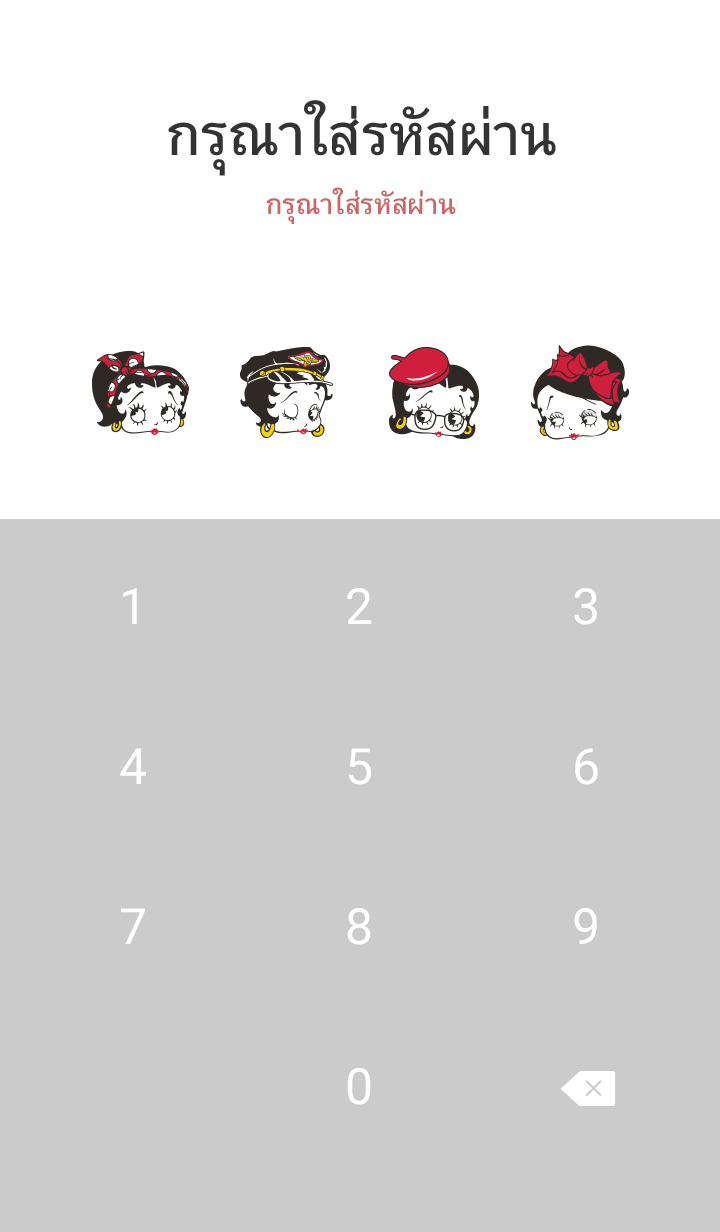Select number 8 on the keypad

pos(359,927)
